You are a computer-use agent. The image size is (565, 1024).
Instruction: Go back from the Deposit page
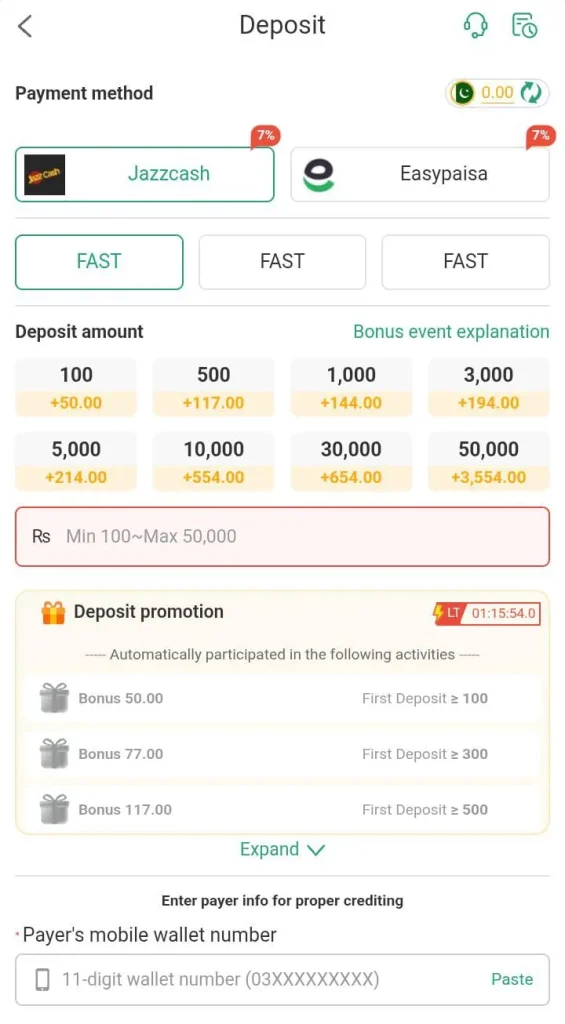tap(25, 27)
